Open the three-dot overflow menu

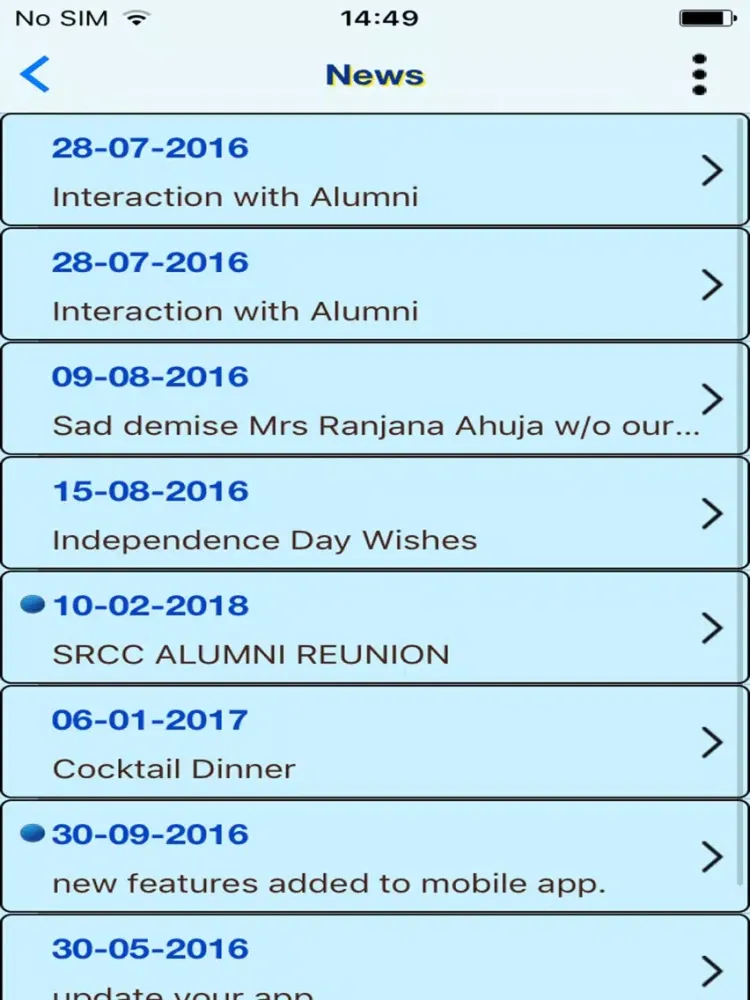click(700, 75)
